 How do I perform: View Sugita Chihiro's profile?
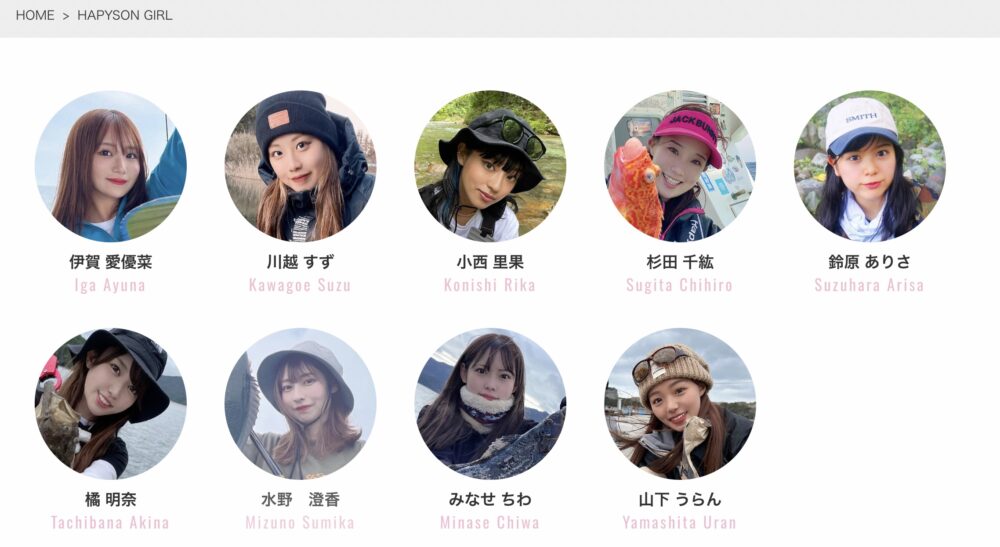tap(680, 166)
